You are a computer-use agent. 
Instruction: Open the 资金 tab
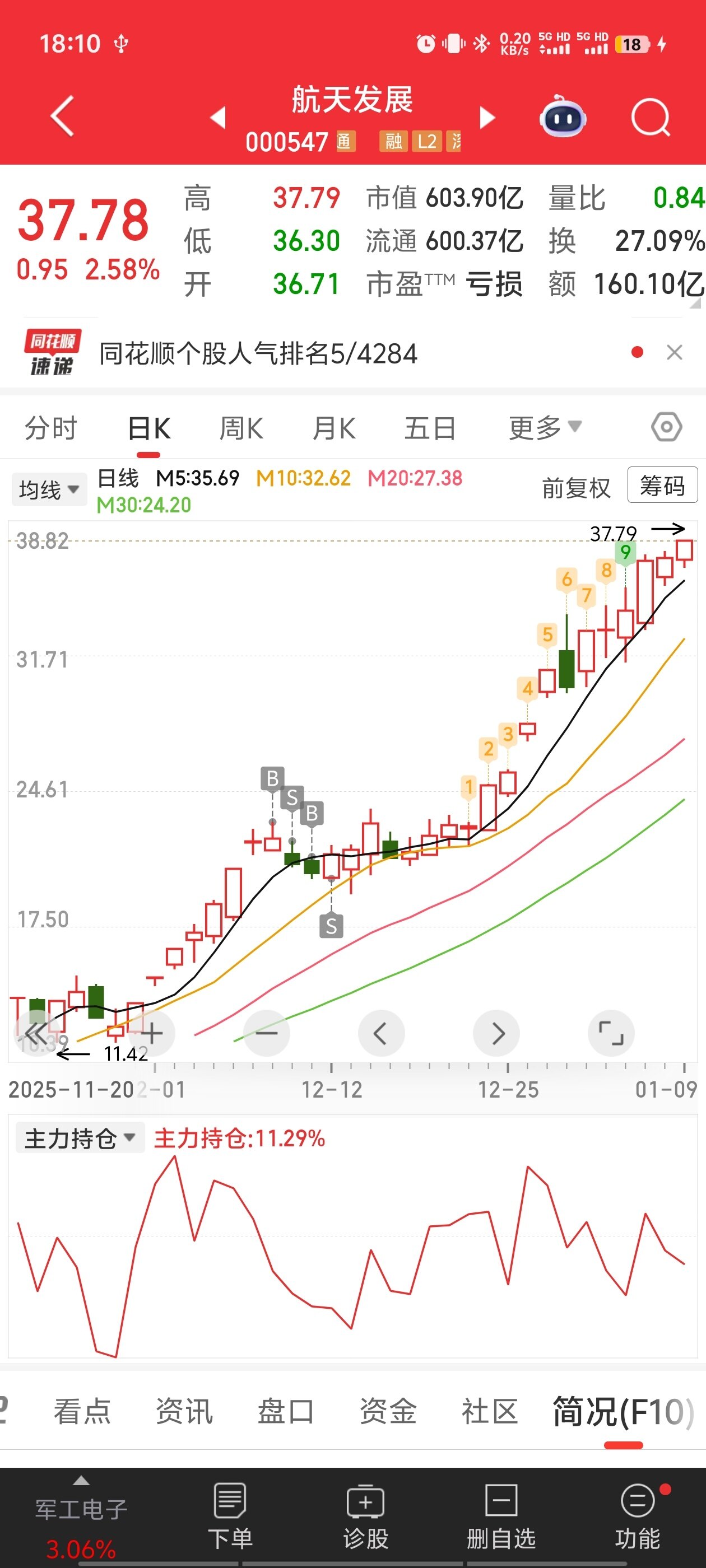pos(388,1411)
